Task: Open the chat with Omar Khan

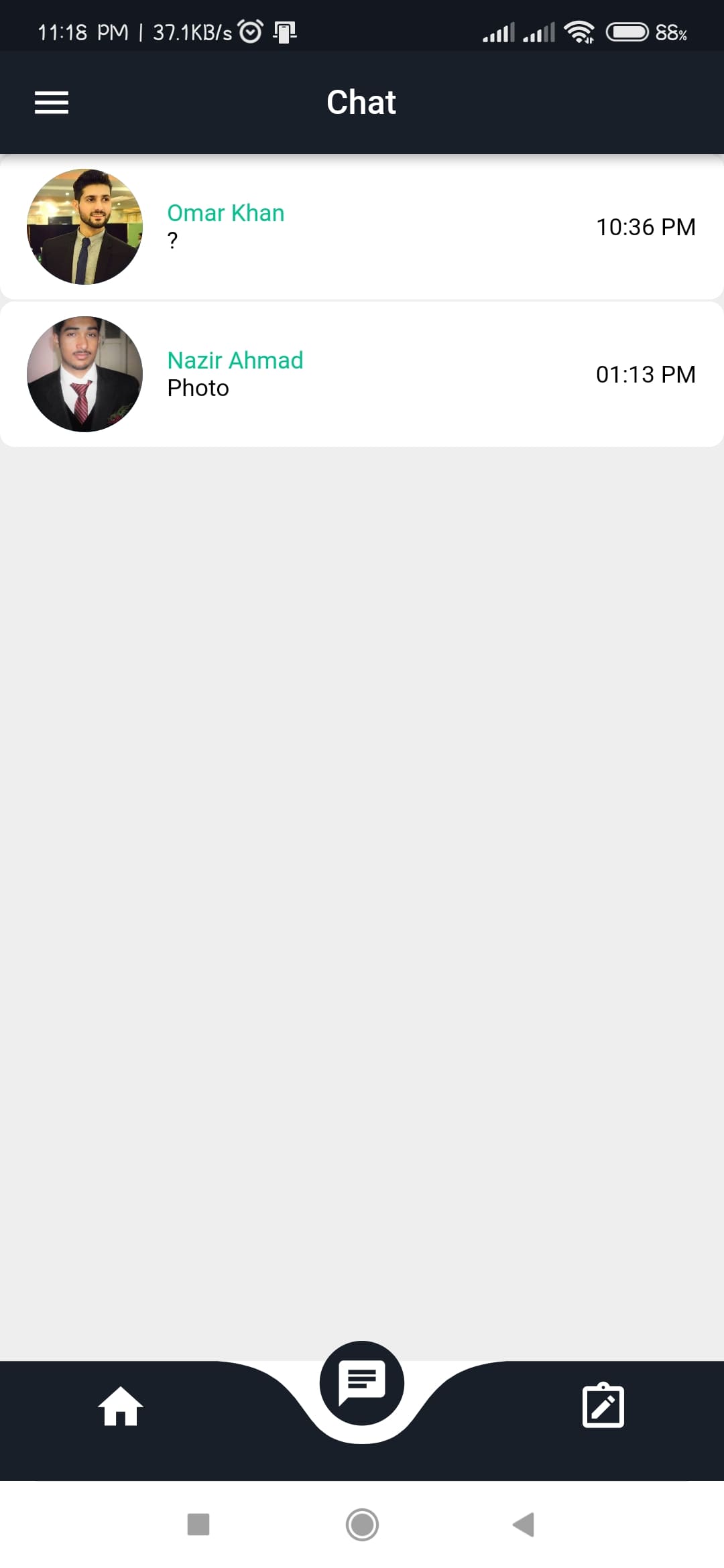Action: click(x=362, y=226)
